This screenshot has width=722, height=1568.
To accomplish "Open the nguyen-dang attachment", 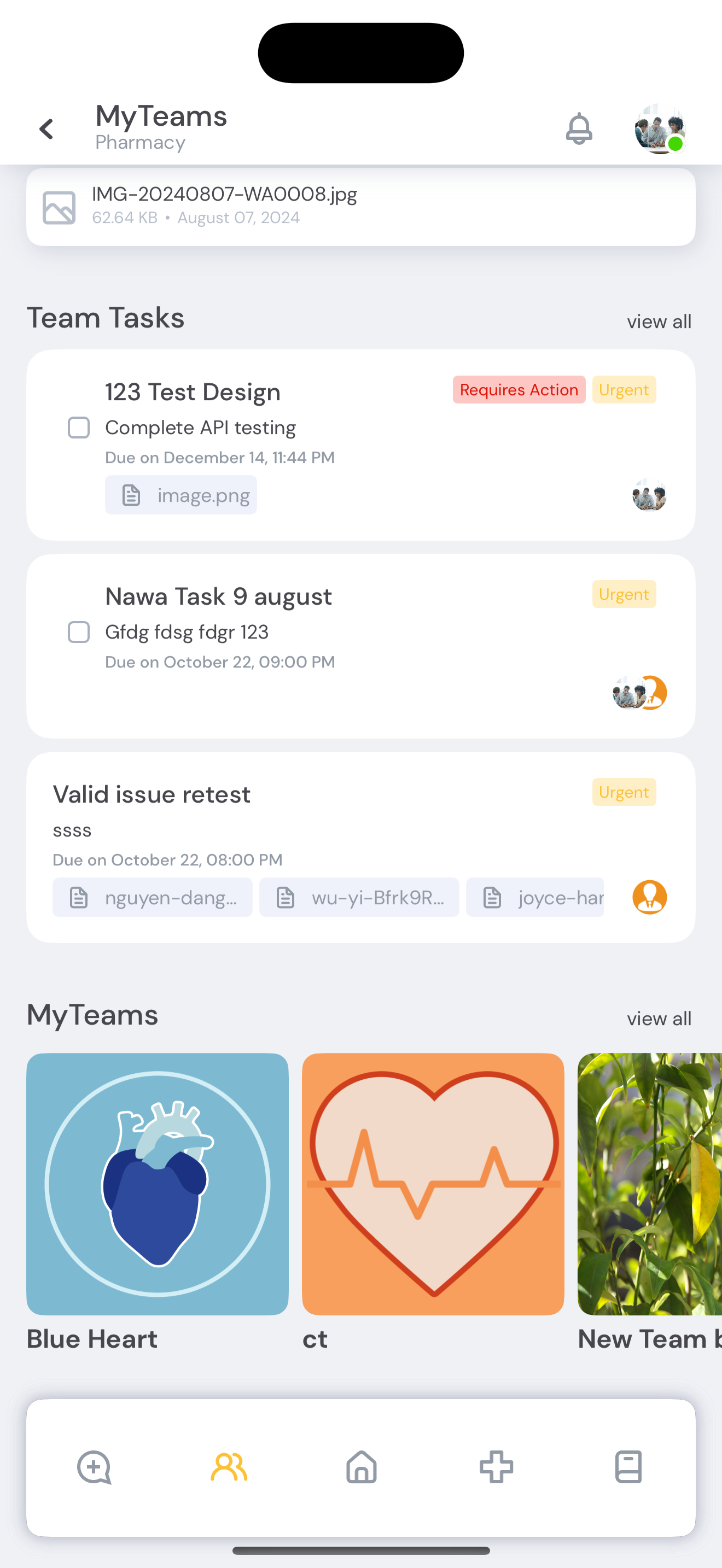I will [152, 897].
